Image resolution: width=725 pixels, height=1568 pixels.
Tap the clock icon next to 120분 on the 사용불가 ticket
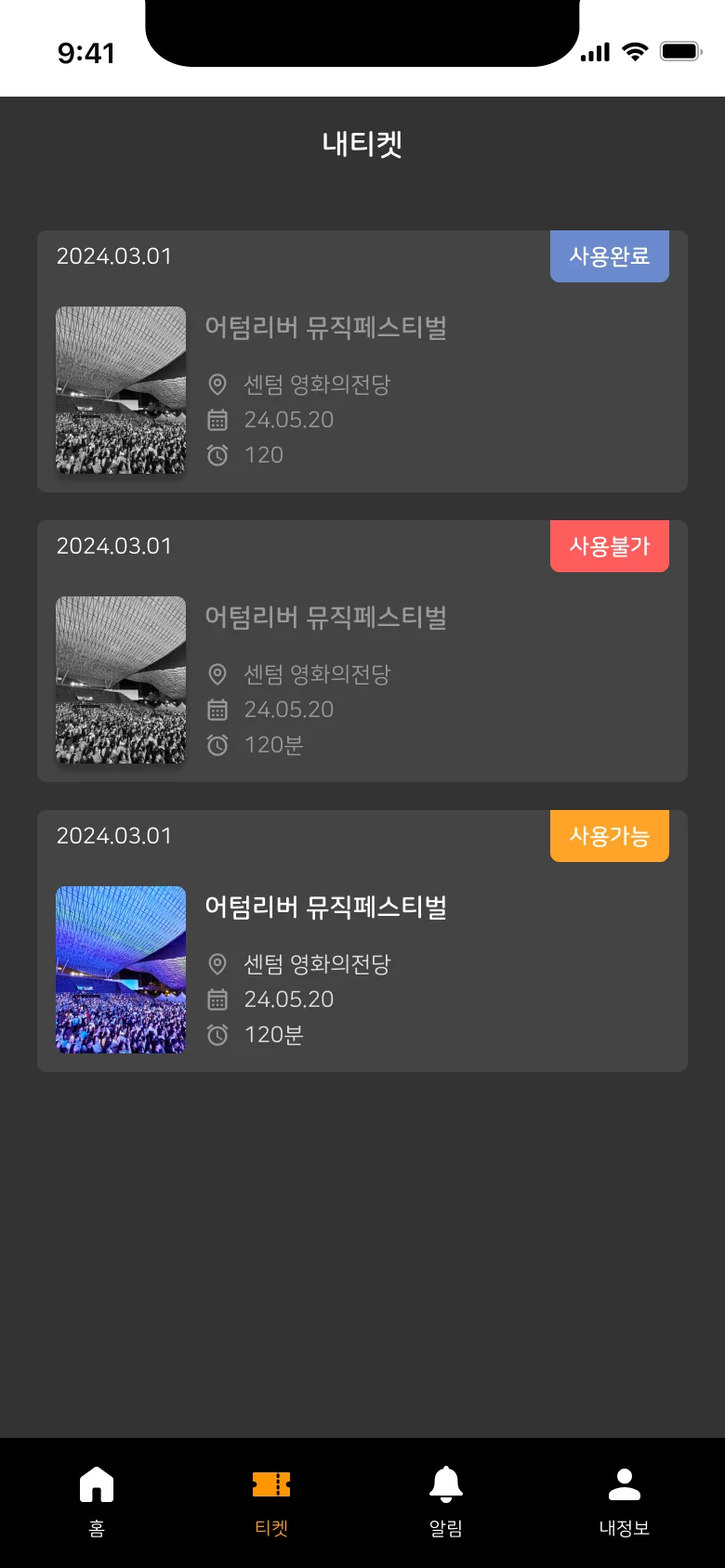point(218,745)
